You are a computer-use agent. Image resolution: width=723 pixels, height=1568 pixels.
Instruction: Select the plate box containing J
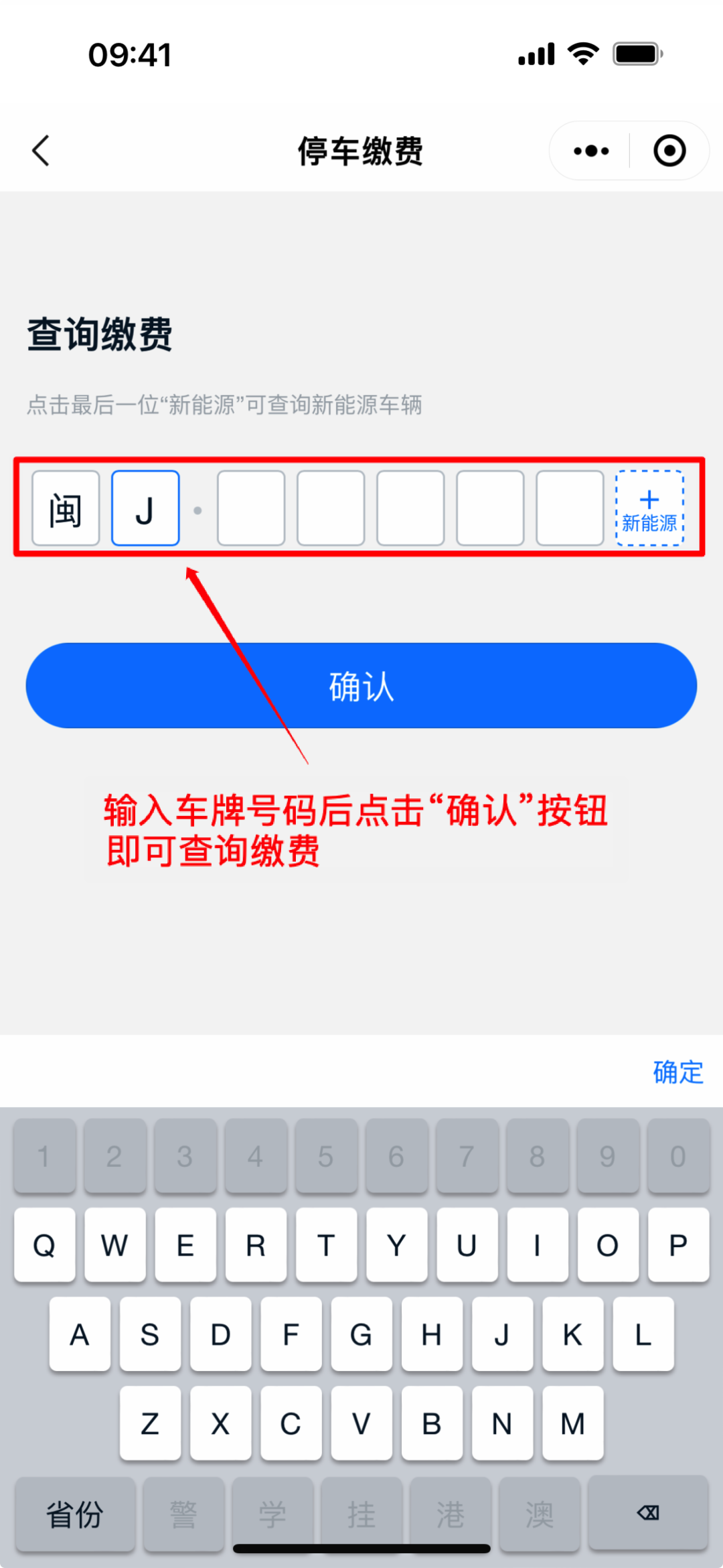click(145, 508)
